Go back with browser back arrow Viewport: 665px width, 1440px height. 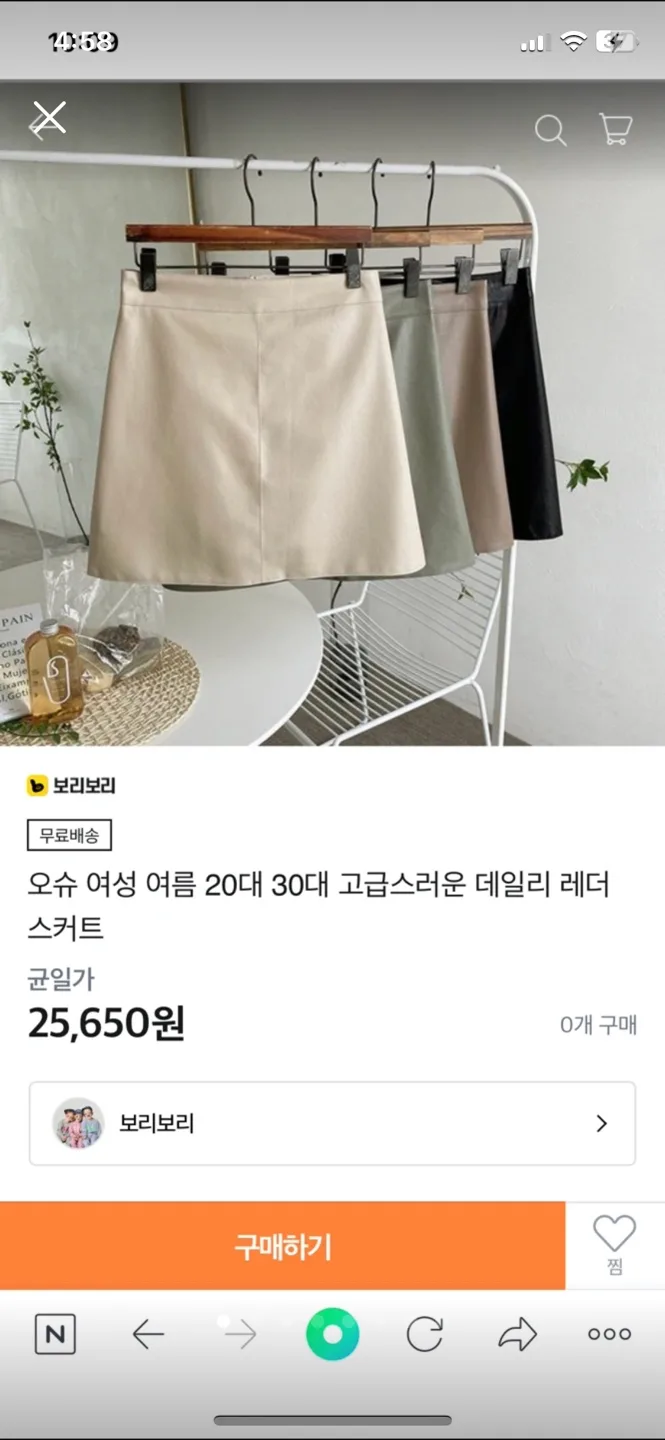pyautogui.click(x=148, y=1334)
